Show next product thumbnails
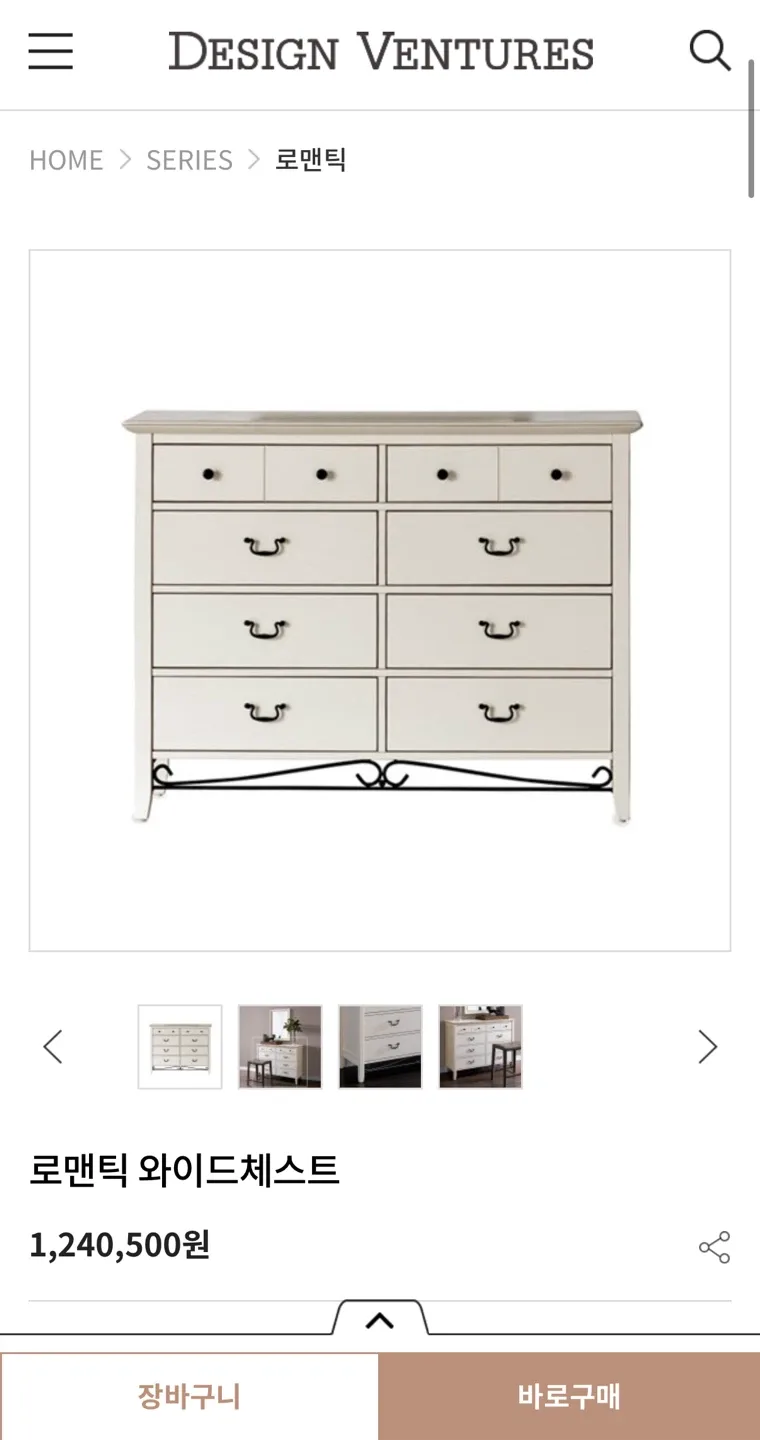 [x=707, y=1047]
